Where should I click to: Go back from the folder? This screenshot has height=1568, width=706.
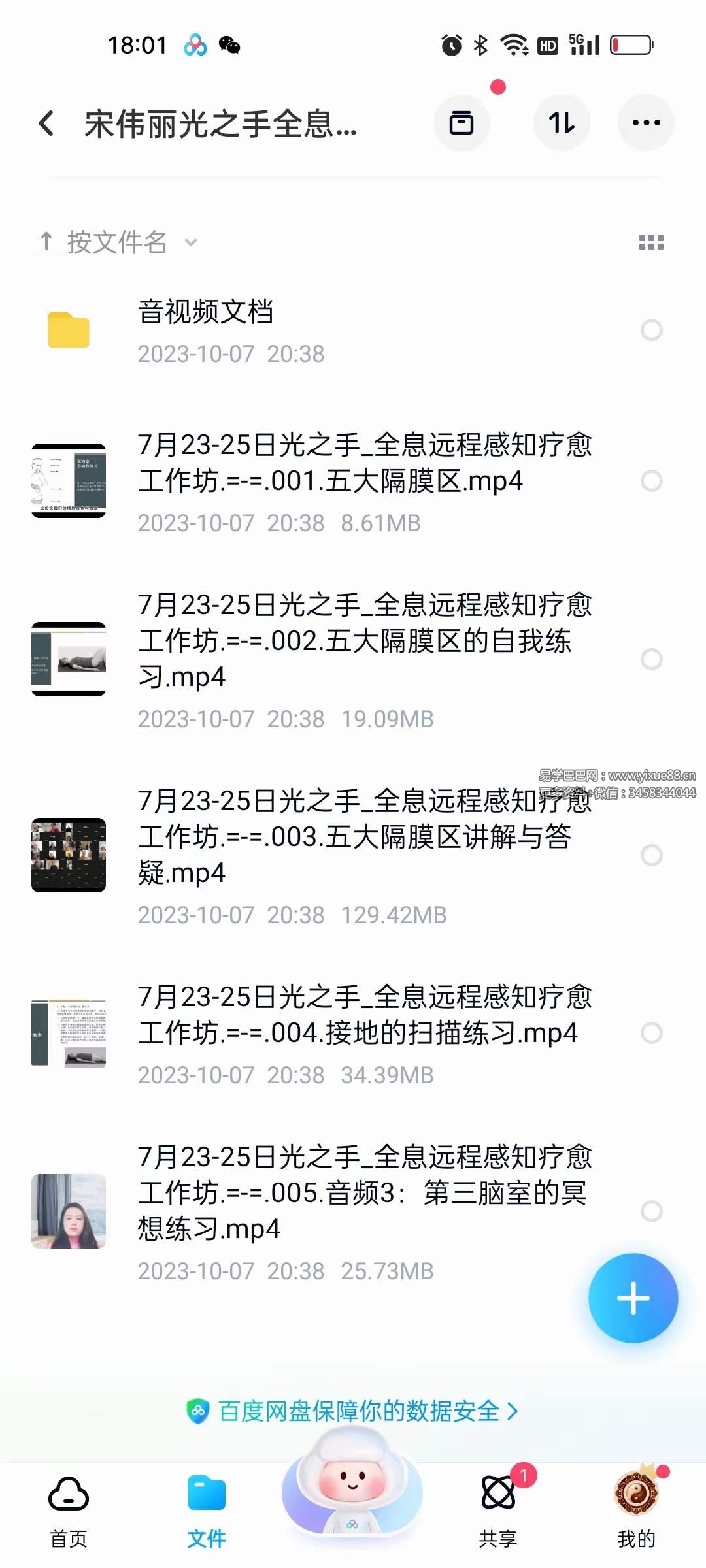point(46,123)
